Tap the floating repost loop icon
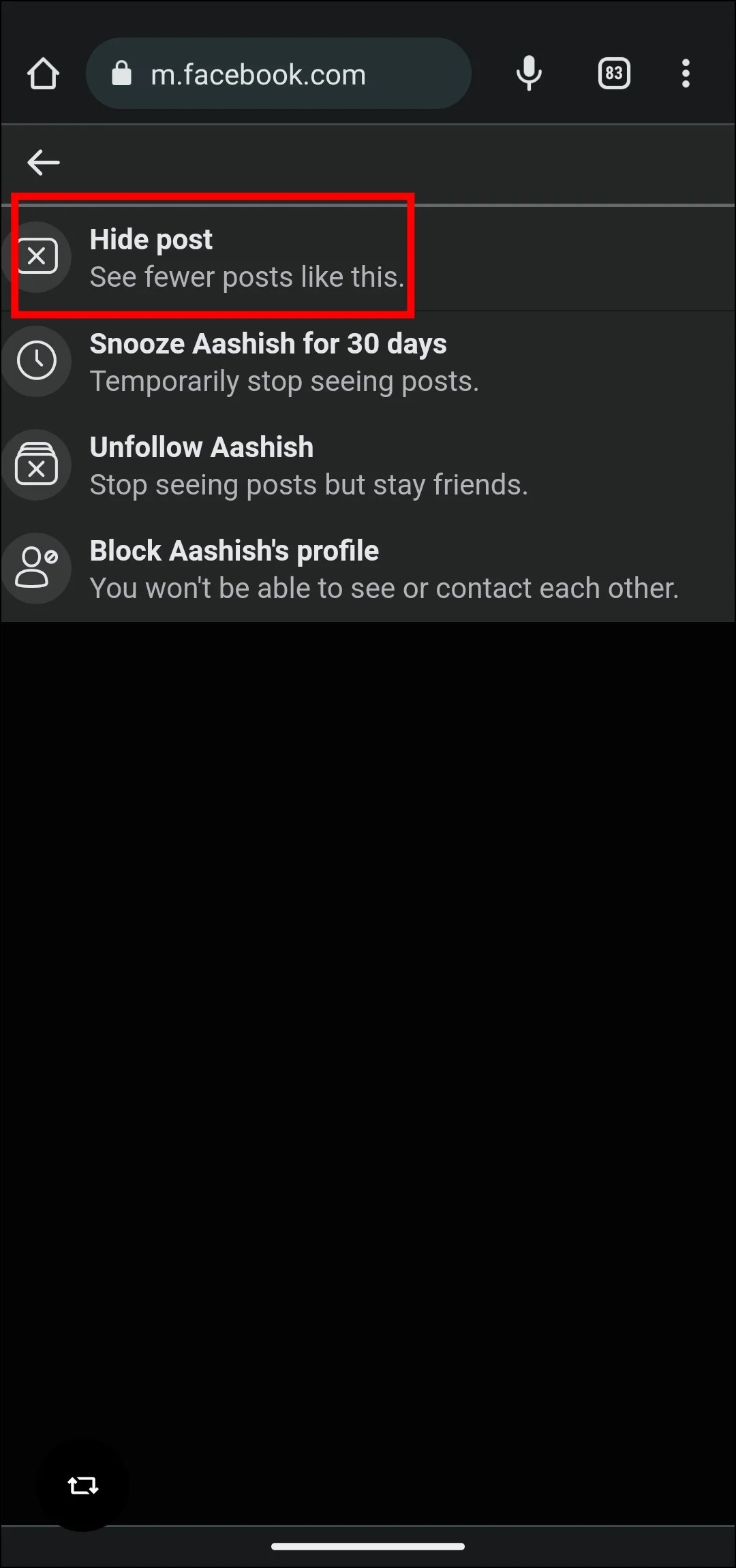The image size is (736, 1568). (82, 1487)
